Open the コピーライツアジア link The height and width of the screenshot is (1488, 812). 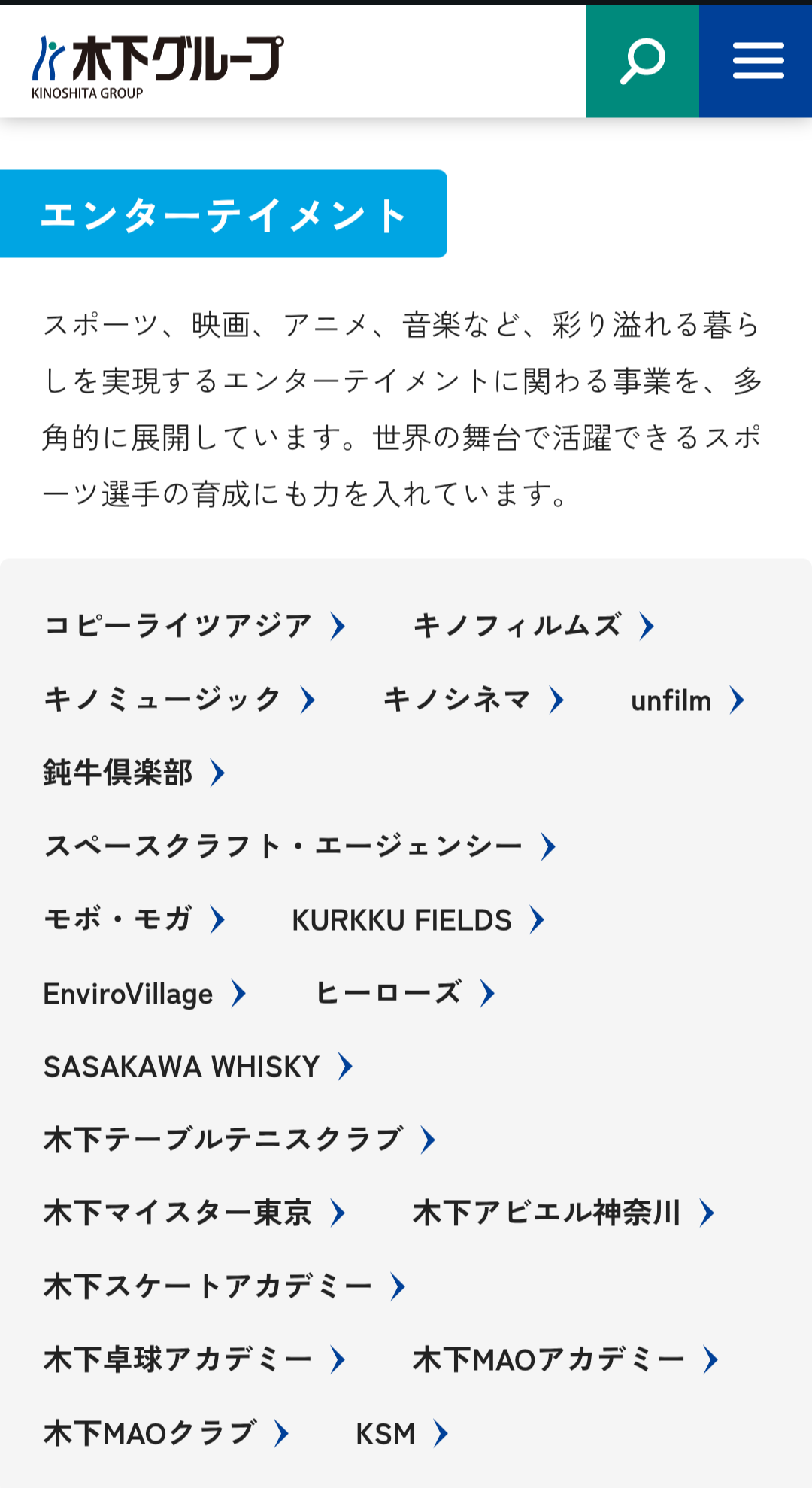click(x=194, y=626)
